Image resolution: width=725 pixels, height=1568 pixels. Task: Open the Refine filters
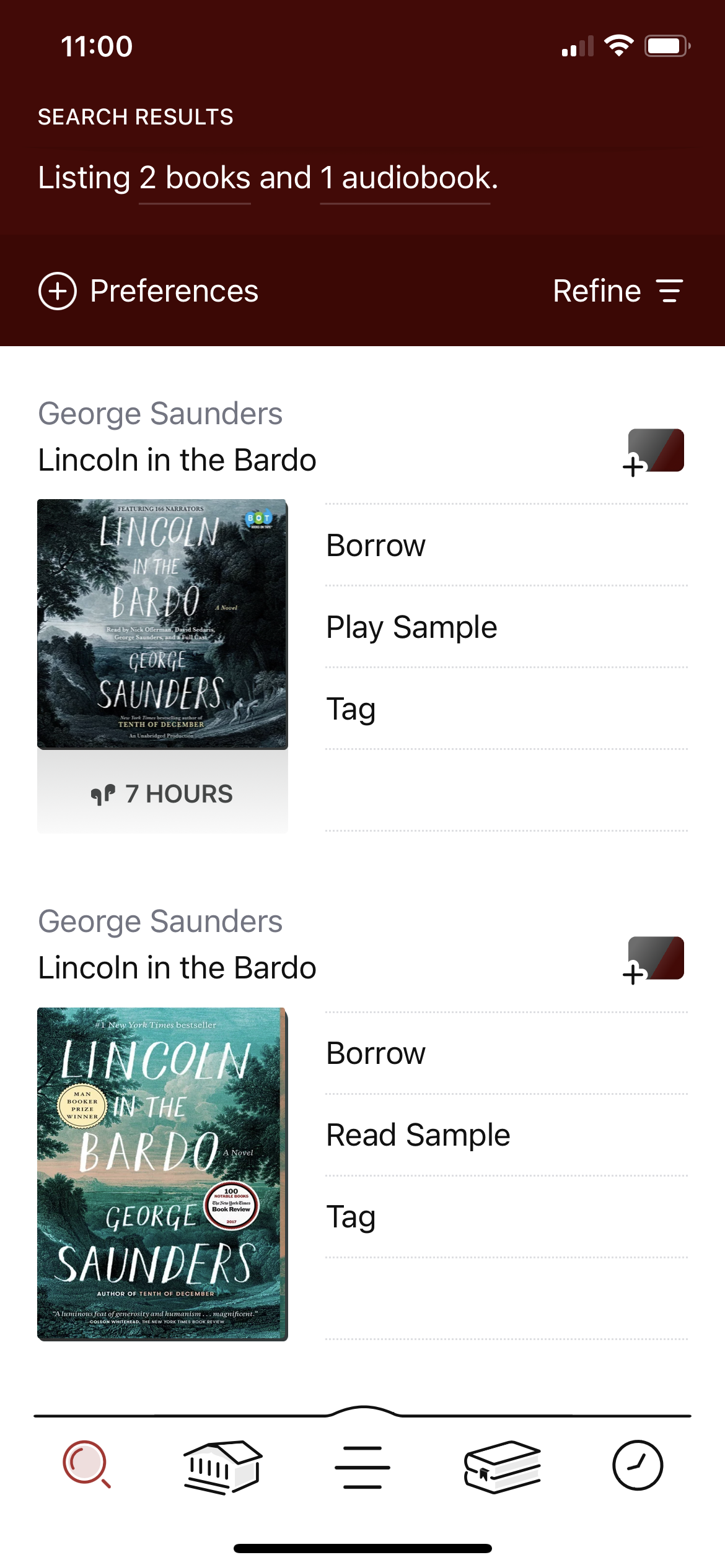pyautogui.click(x=618, y=291)
